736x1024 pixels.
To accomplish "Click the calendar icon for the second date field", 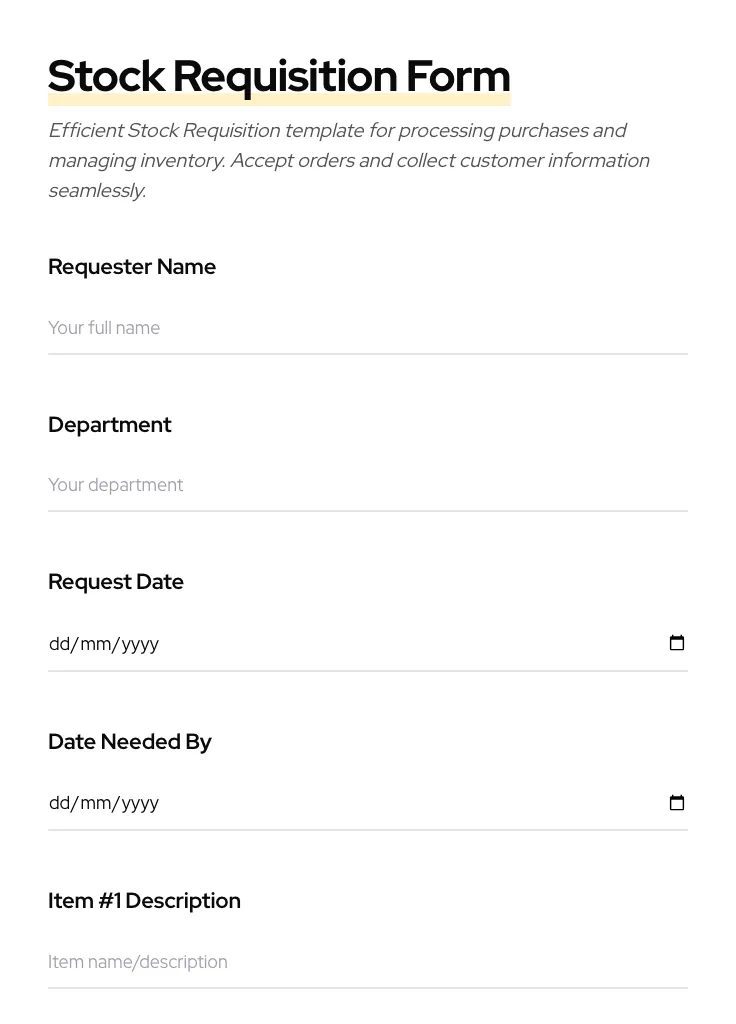I will 677,803.
